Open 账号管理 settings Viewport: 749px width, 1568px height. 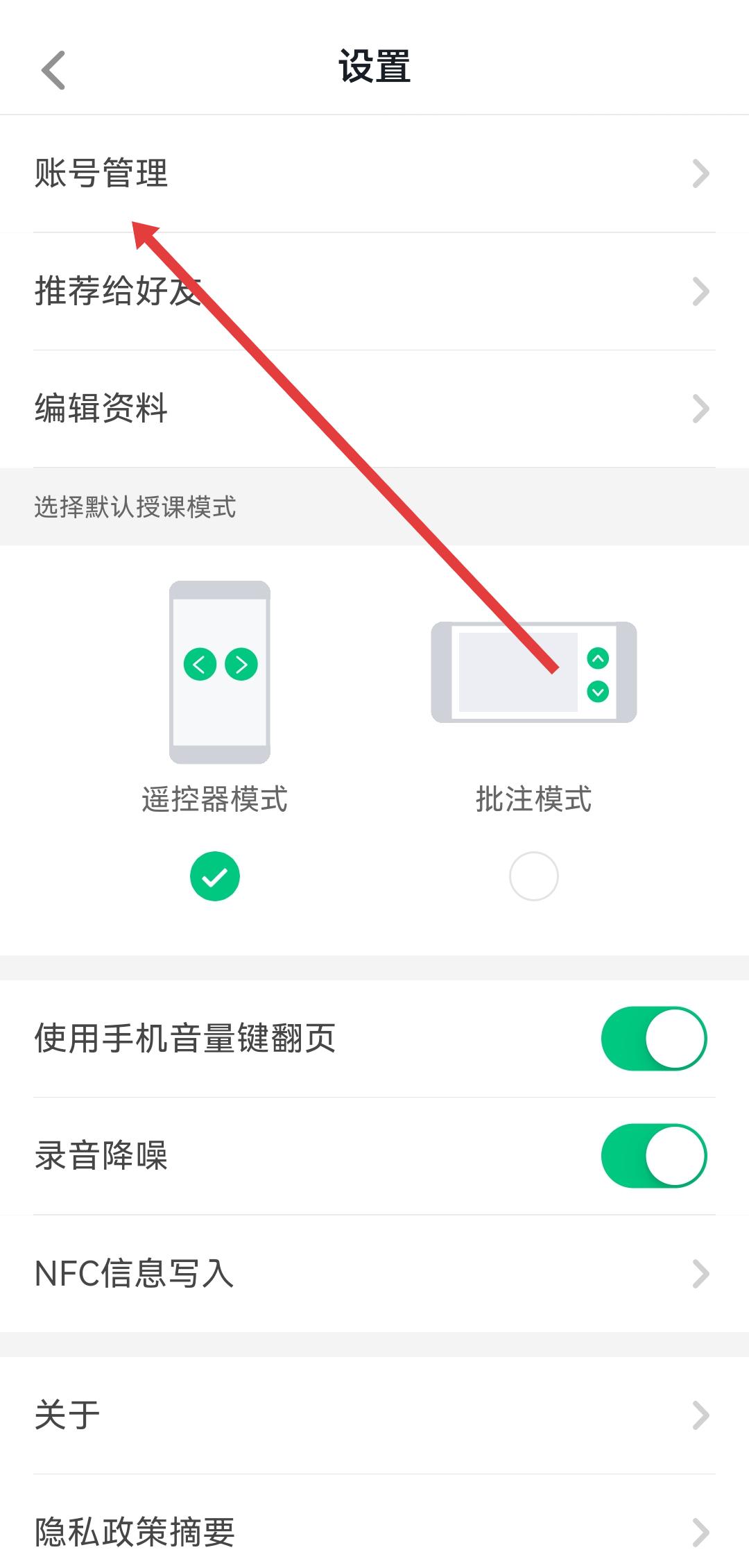coord(374,173)
